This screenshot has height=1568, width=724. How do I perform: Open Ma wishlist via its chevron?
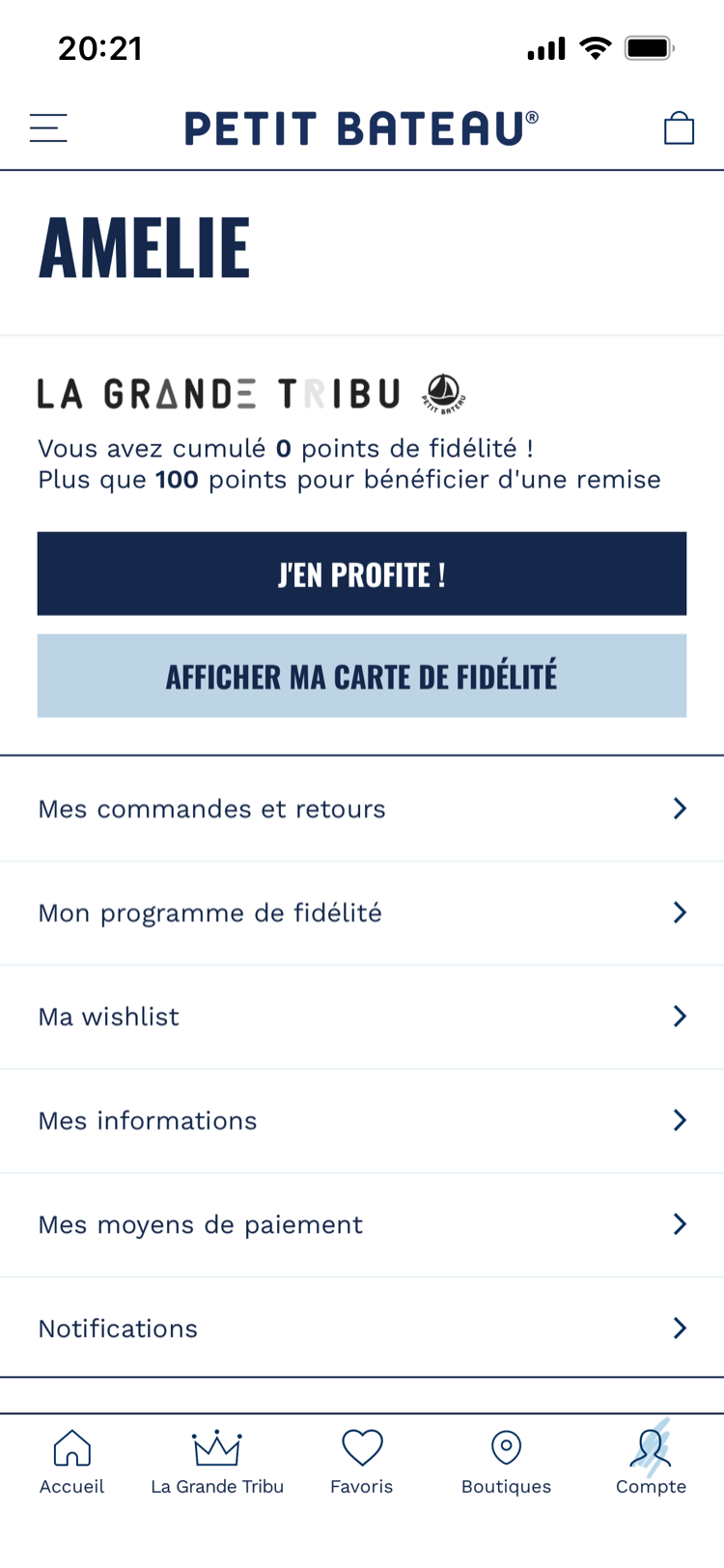pos(681,1016)
